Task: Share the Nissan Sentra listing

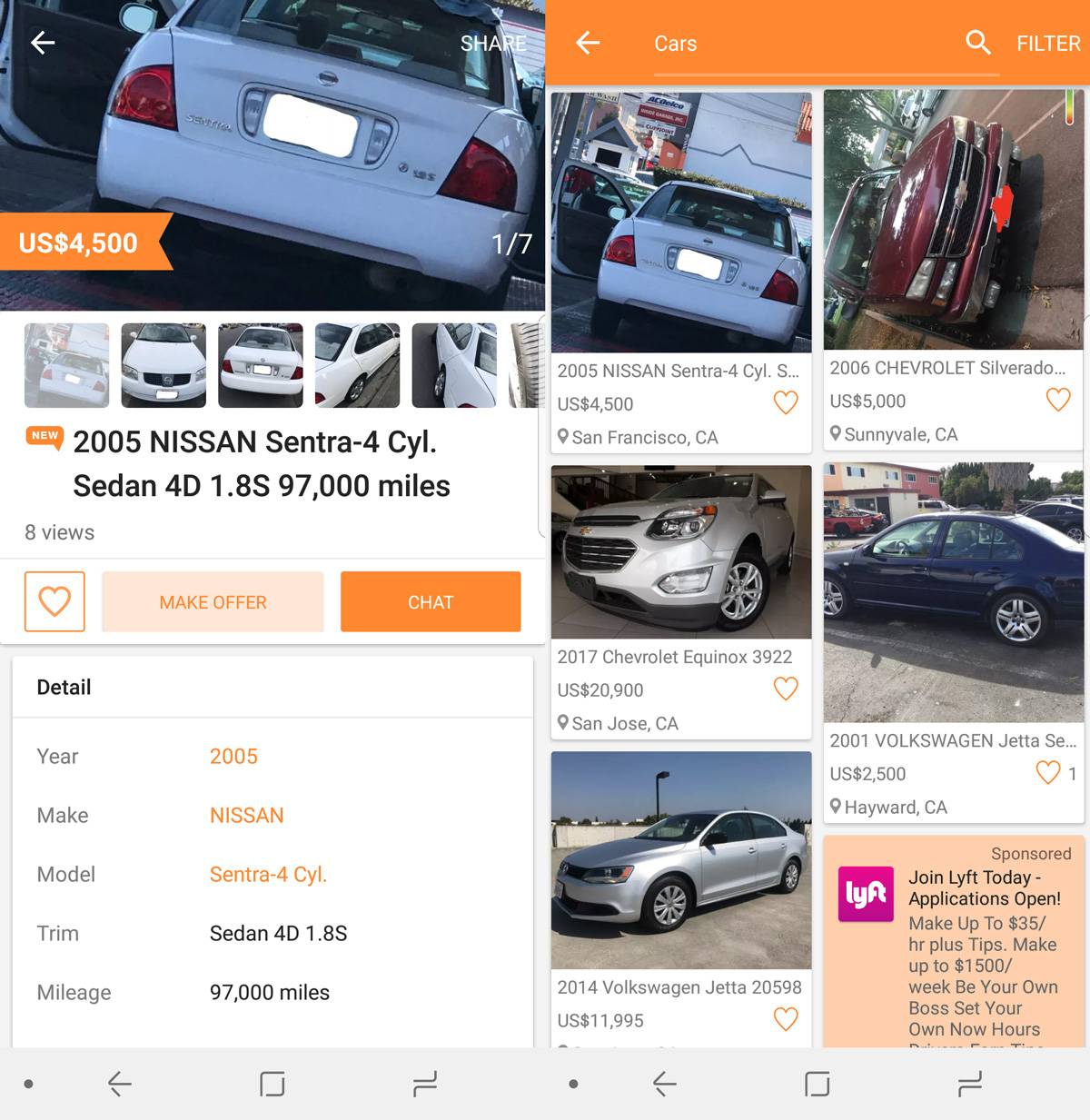Action: click(x=492, y=44)
